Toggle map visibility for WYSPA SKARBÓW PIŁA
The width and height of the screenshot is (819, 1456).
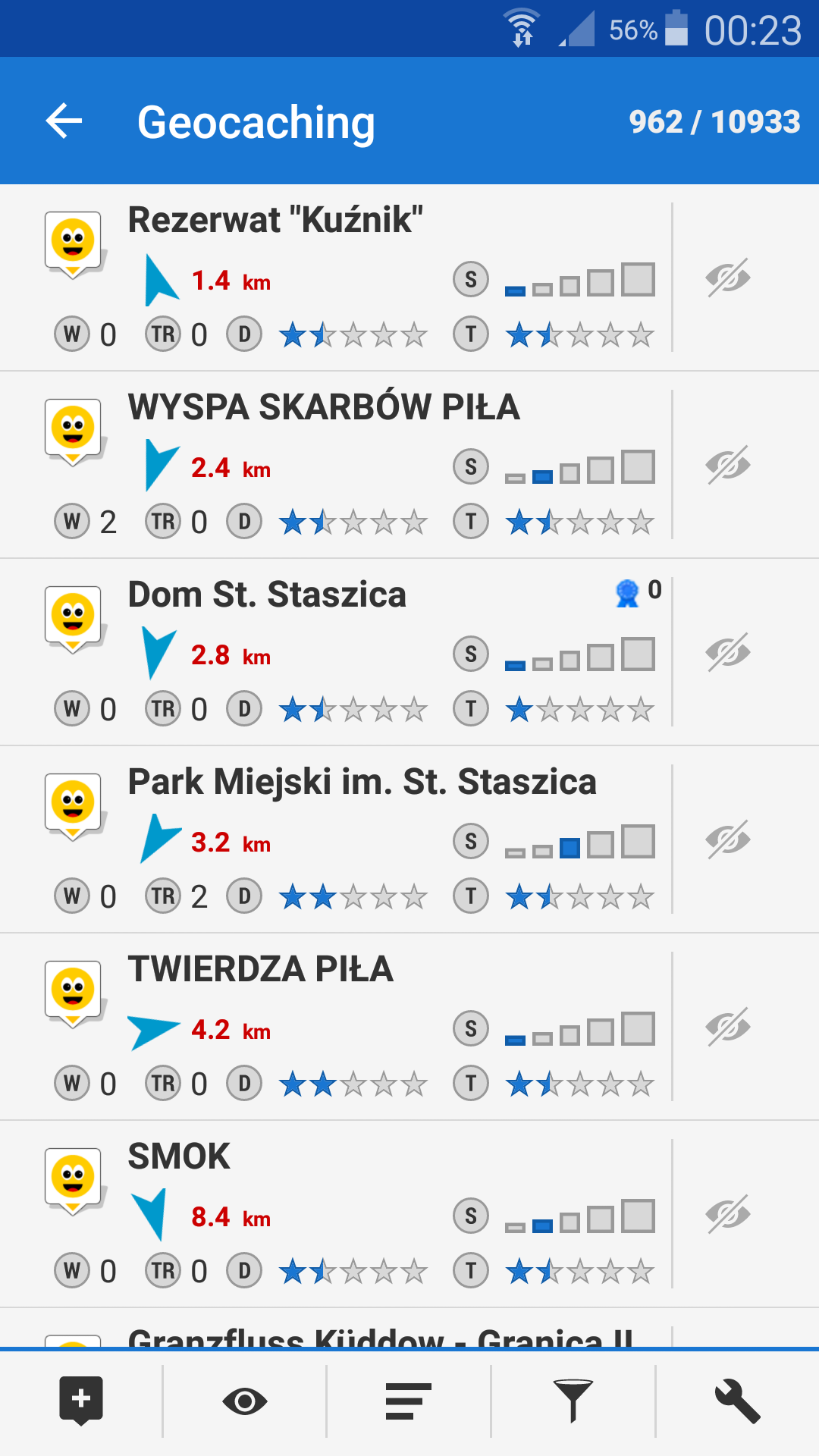[x=728, y=465]
